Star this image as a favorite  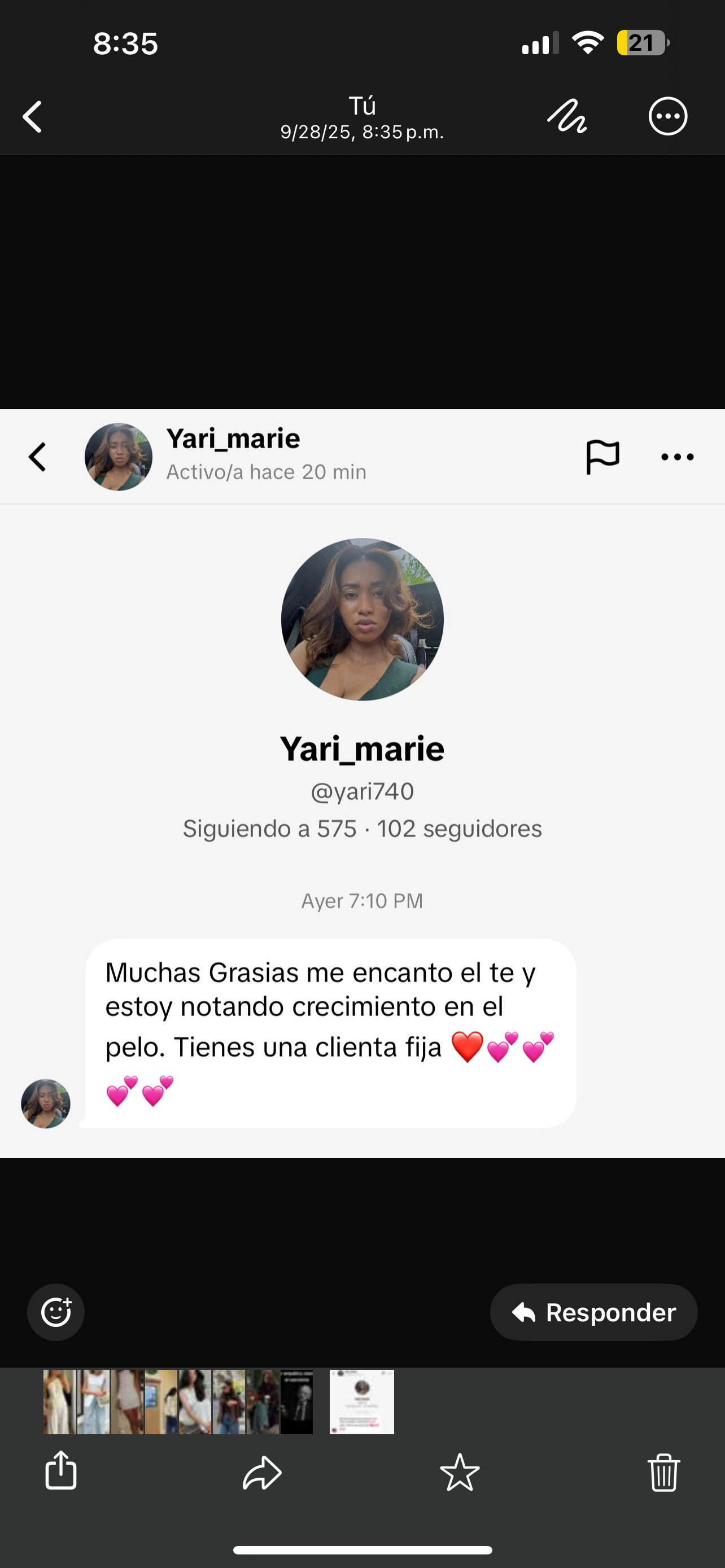pyautogui.click(x=460, y=1473)
